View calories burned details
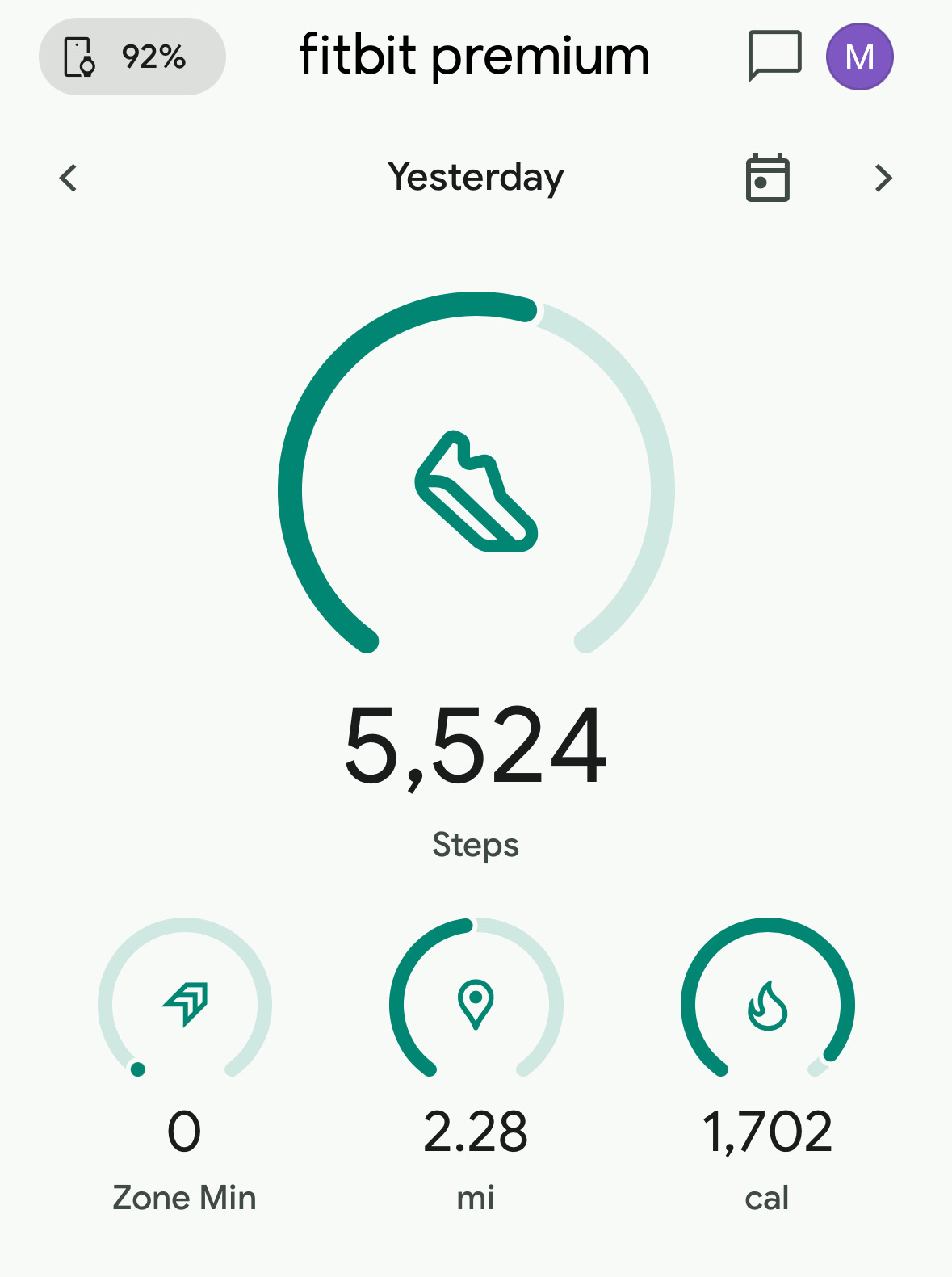This screenshot has height=1277, width=952. tap(767, 1005)
